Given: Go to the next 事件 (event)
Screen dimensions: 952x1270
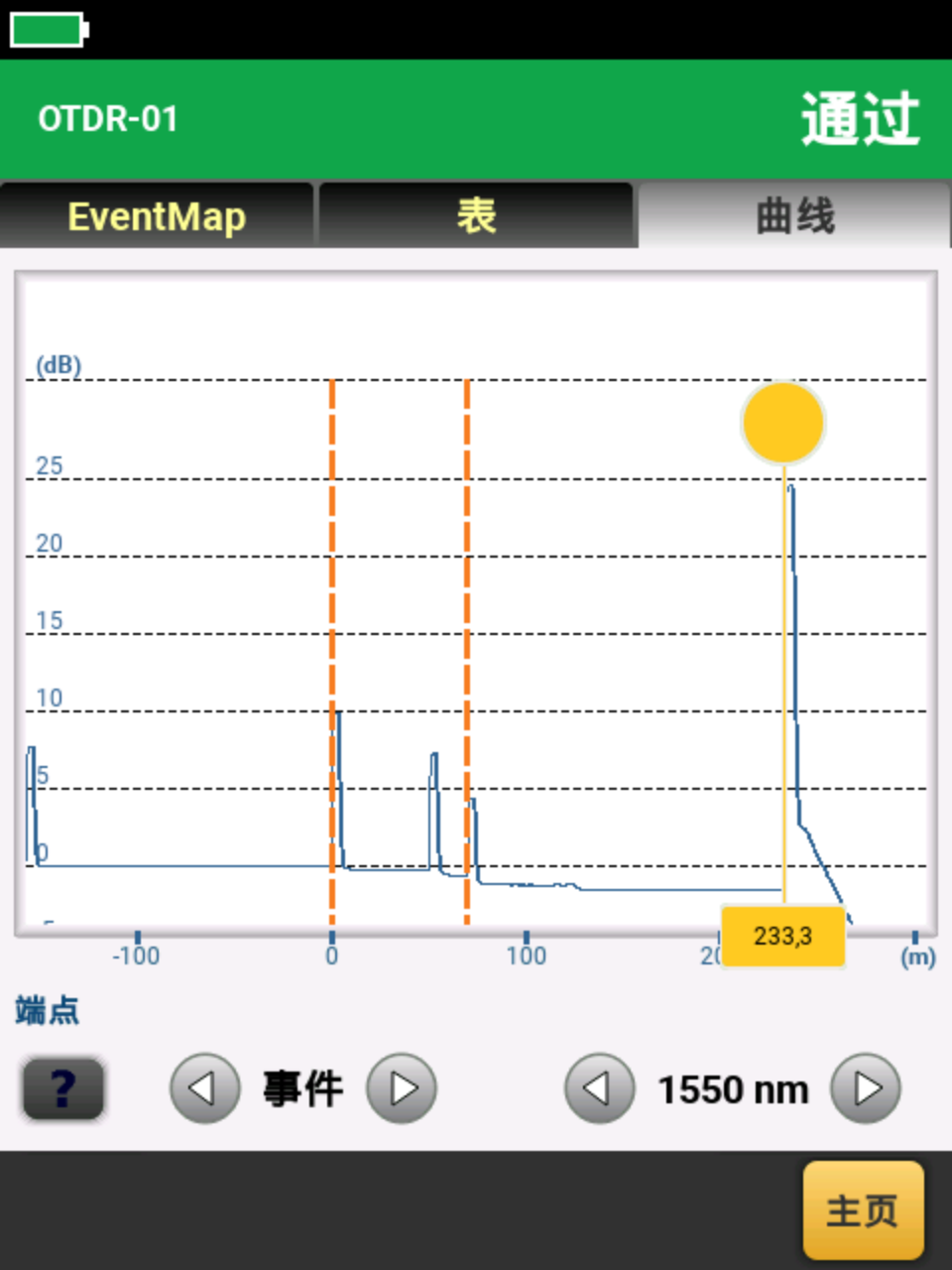Looking at the screenshot, I should [x=402, y=1088].
